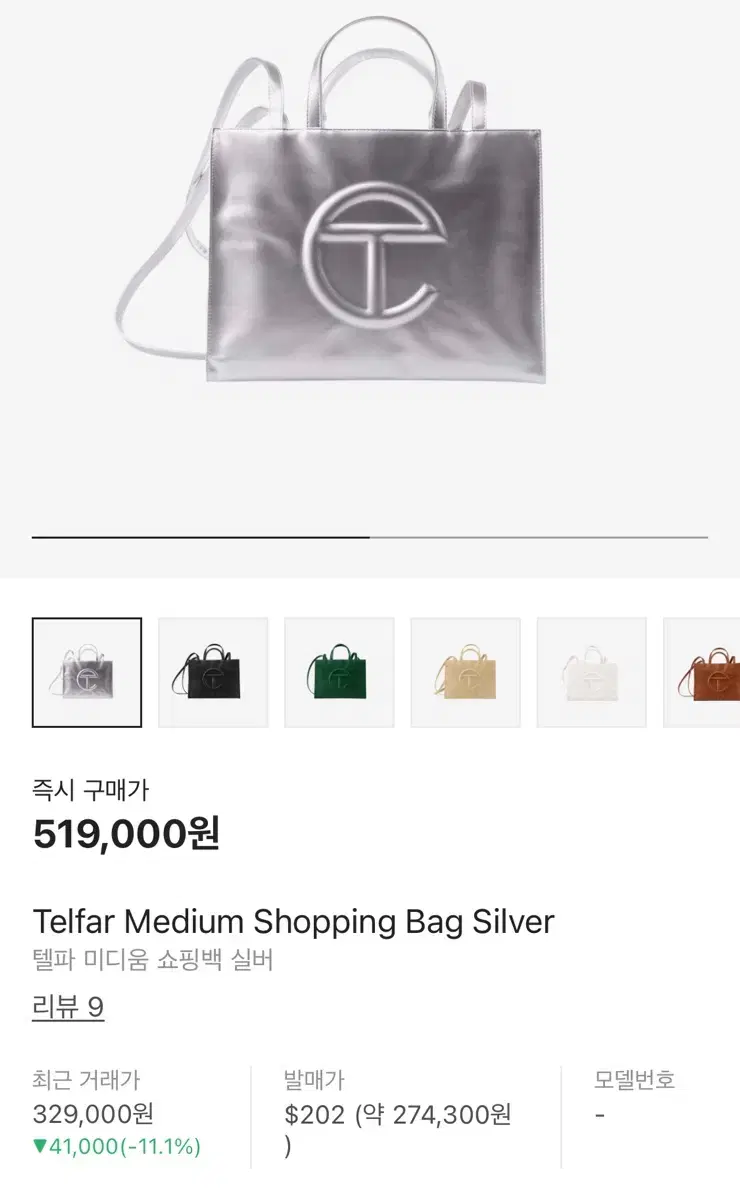Select the silver bag thumbnail

coord(87,671)
